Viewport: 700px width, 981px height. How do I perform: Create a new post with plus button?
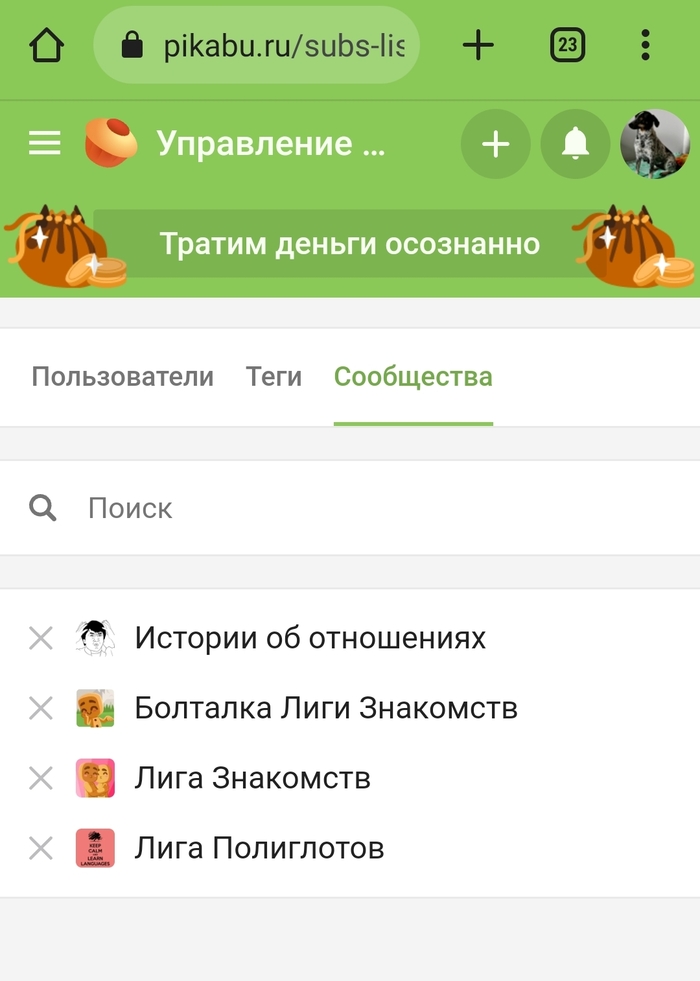(495, 144)
